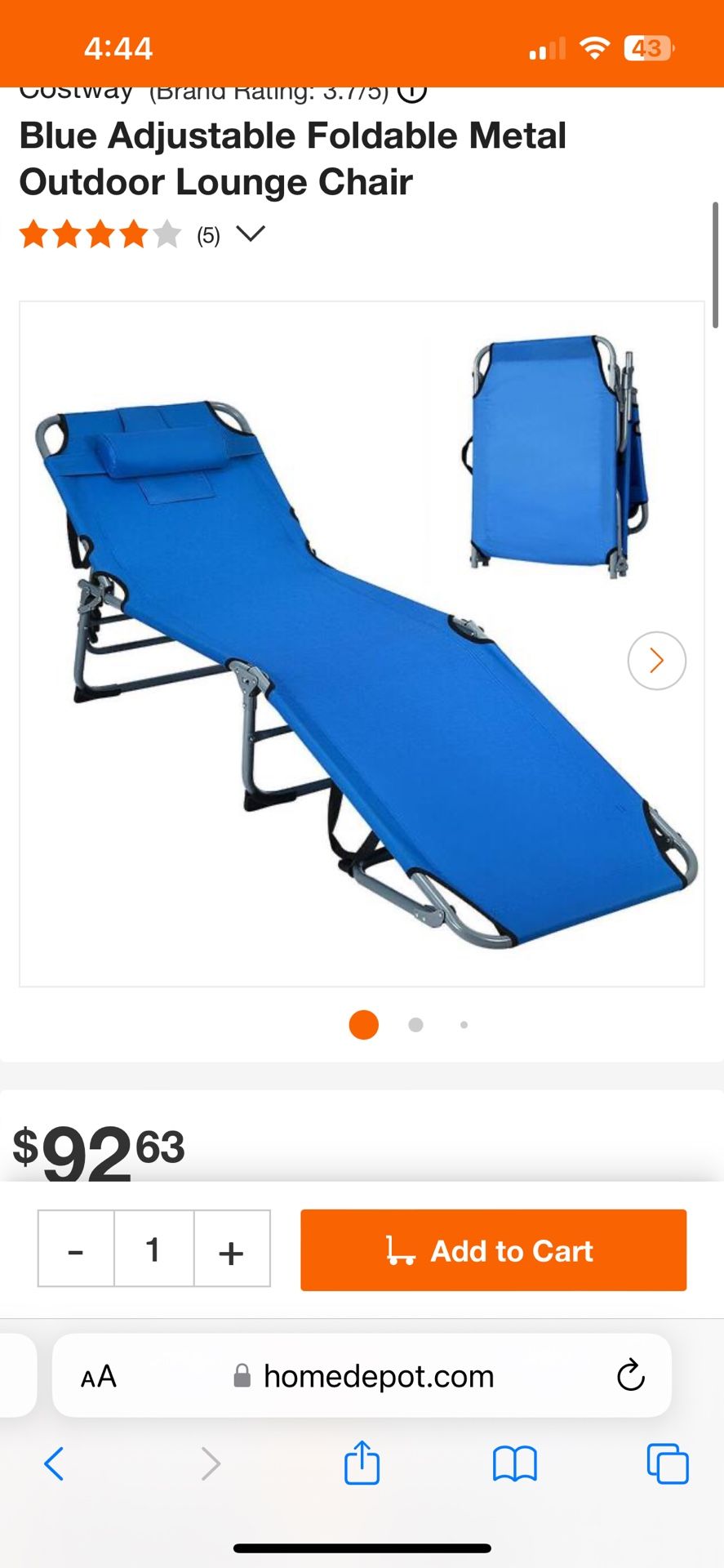Reload the page
The image size is (724, 1568).
tap(630, 1376)
